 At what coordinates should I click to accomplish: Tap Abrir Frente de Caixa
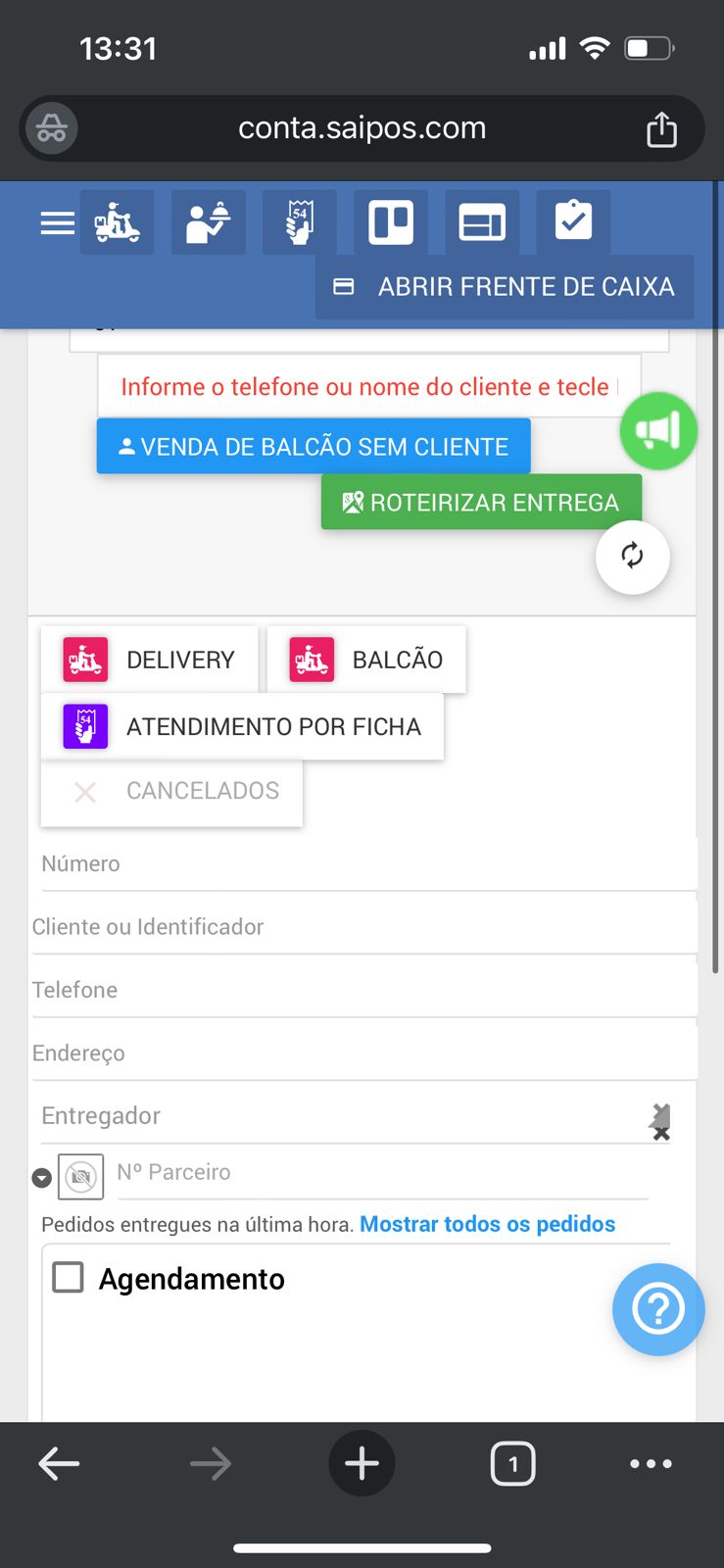[x=505, y=287]
